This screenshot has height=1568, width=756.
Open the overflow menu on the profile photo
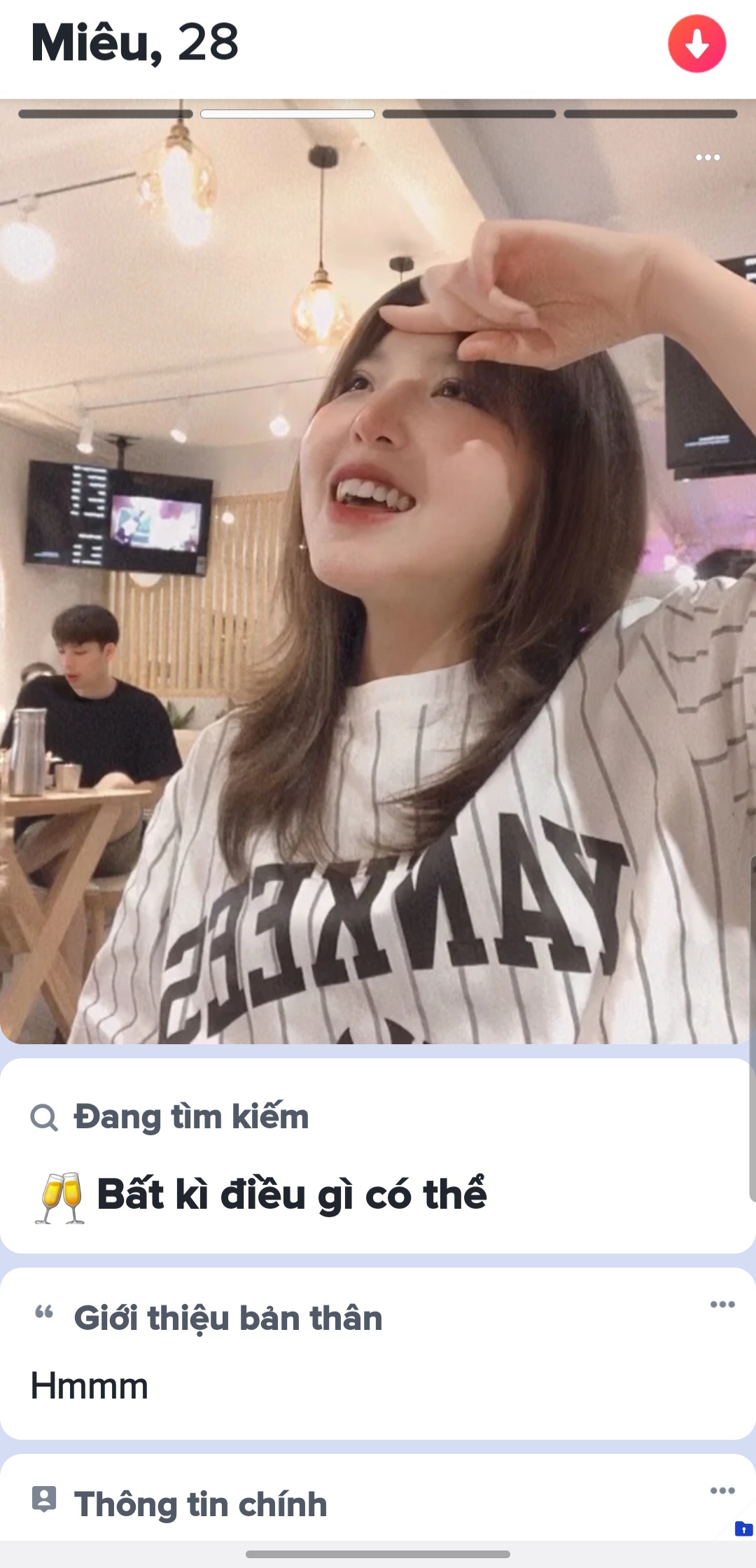click(x=708, y=158)
